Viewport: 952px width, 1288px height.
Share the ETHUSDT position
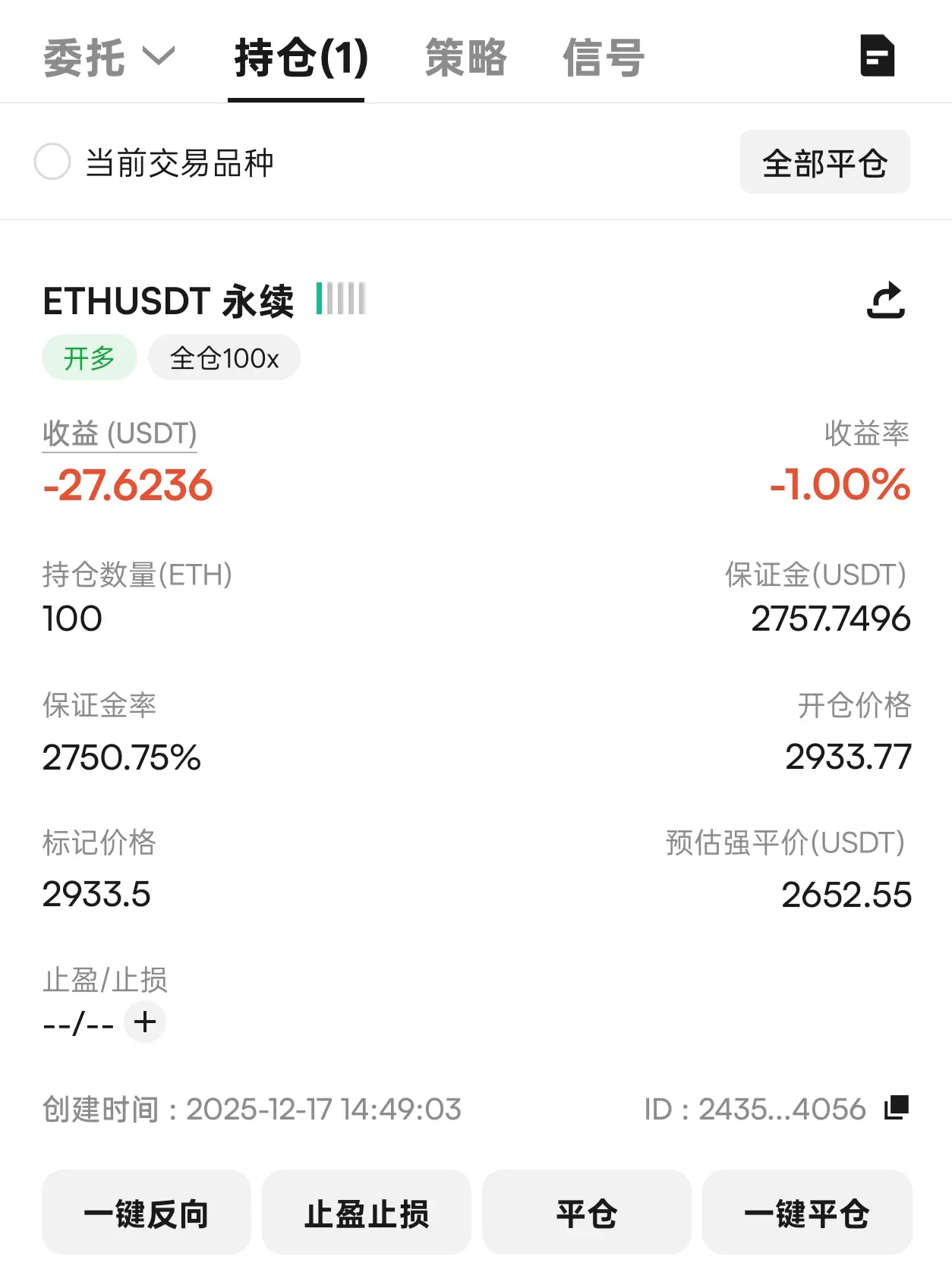885,301
